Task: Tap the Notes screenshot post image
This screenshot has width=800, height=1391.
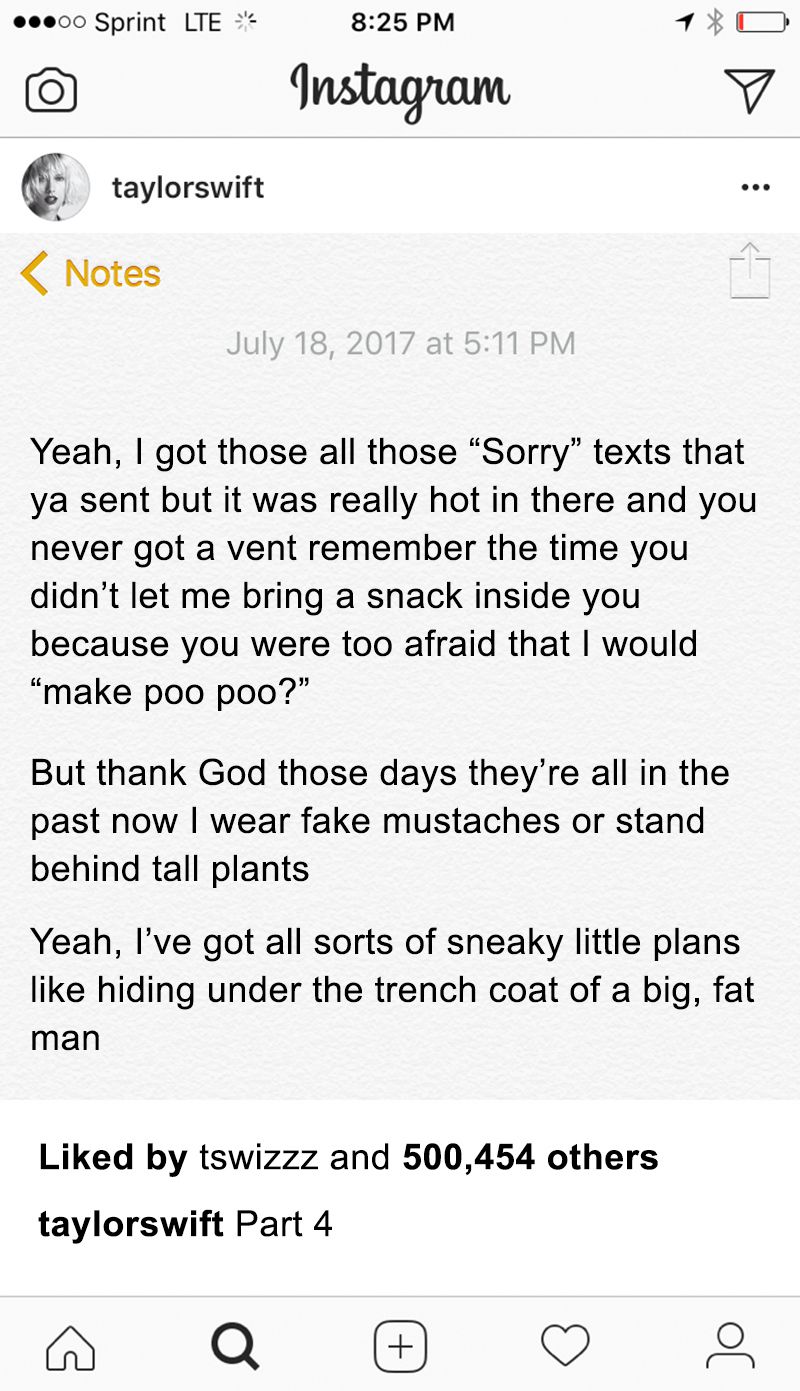Action: 400,666
